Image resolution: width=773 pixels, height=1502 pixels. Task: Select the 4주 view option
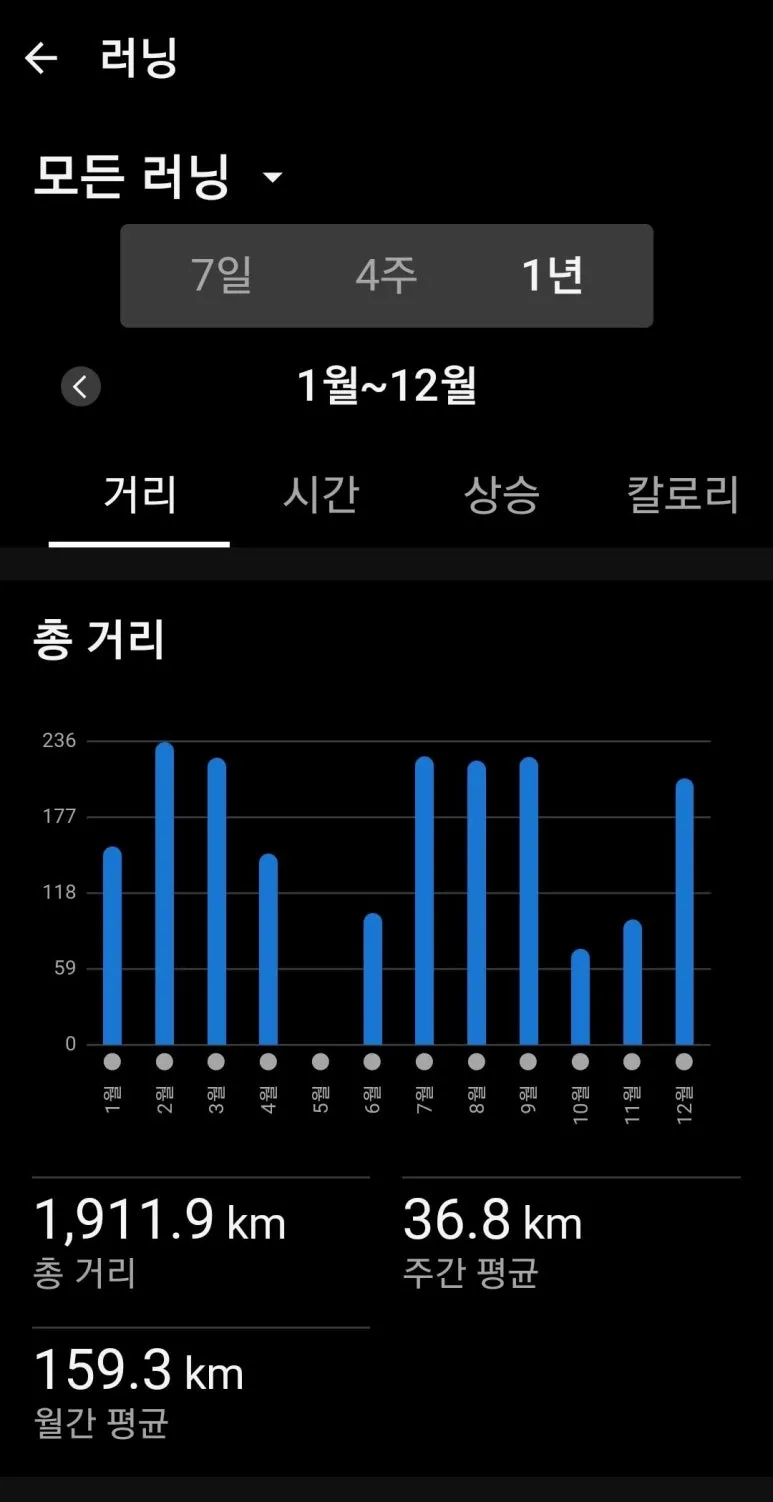point(386,276)
